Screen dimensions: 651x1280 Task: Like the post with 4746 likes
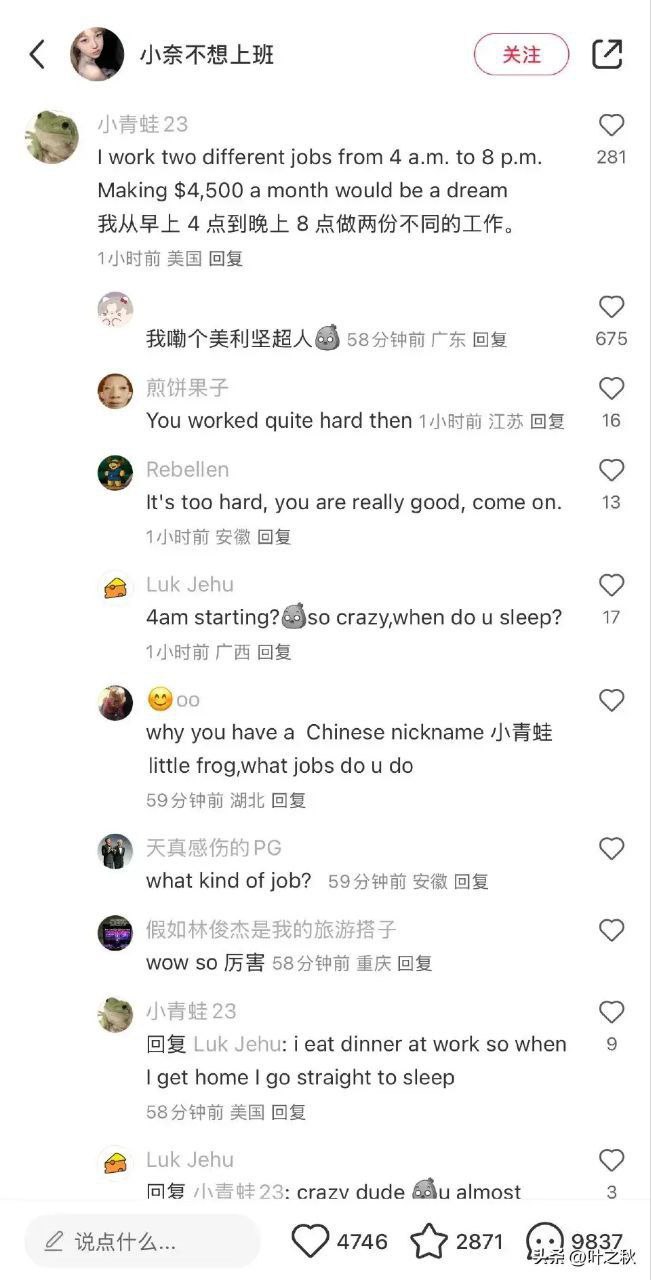tap(311, 1241)
